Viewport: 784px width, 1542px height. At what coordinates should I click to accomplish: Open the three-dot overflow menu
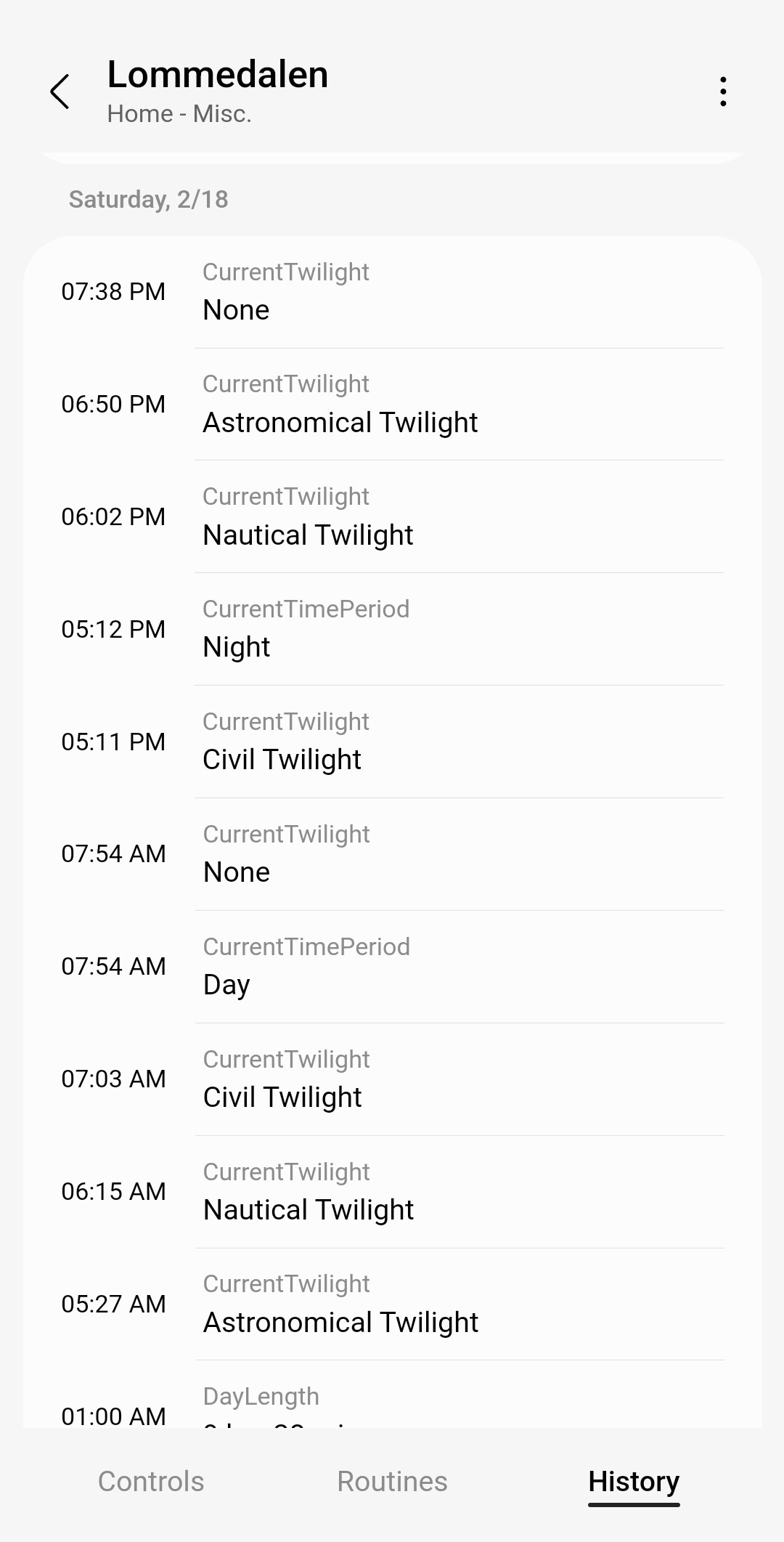click(x=722, y=92)
